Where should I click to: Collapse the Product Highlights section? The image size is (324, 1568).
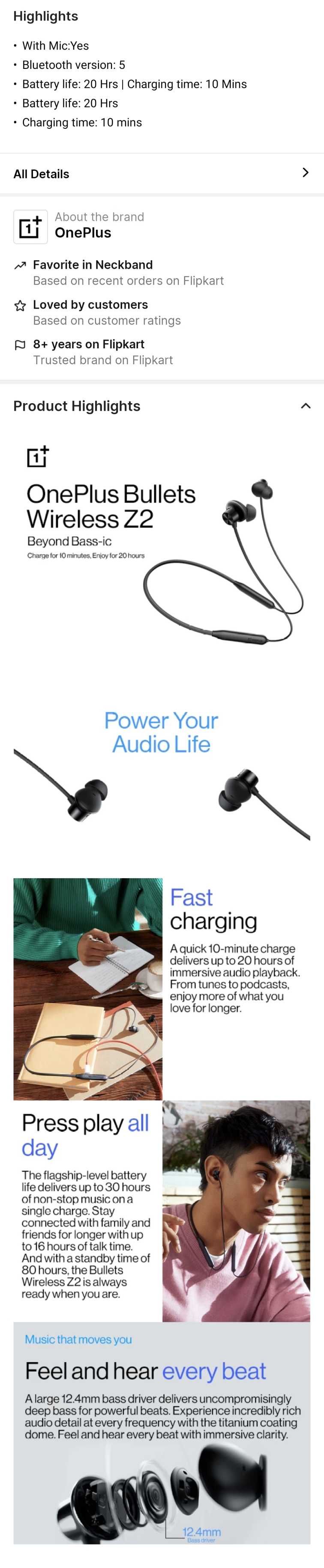pyautogui.click(x=305, y=406)
